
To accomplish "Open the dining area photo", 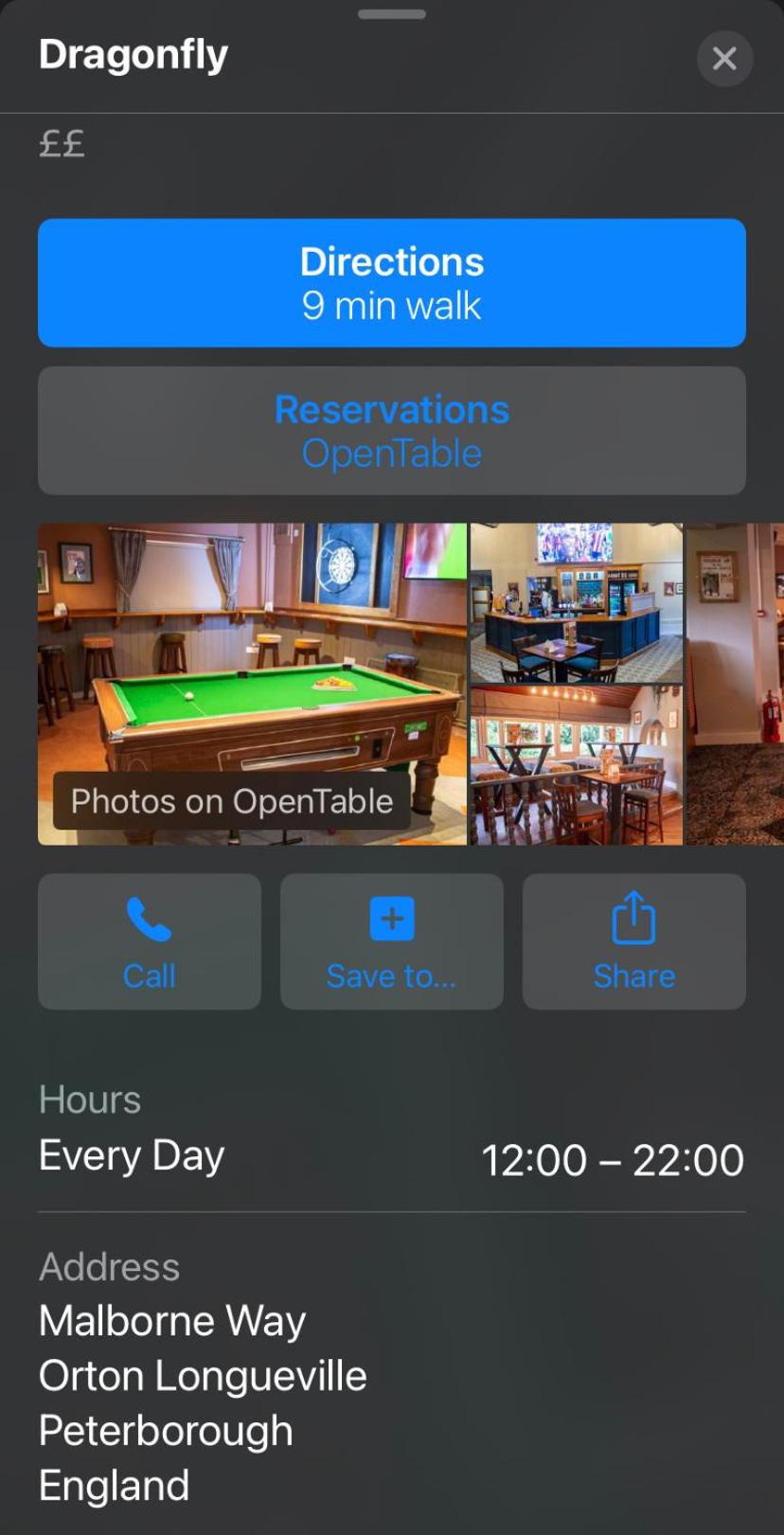I will (577, 766).
